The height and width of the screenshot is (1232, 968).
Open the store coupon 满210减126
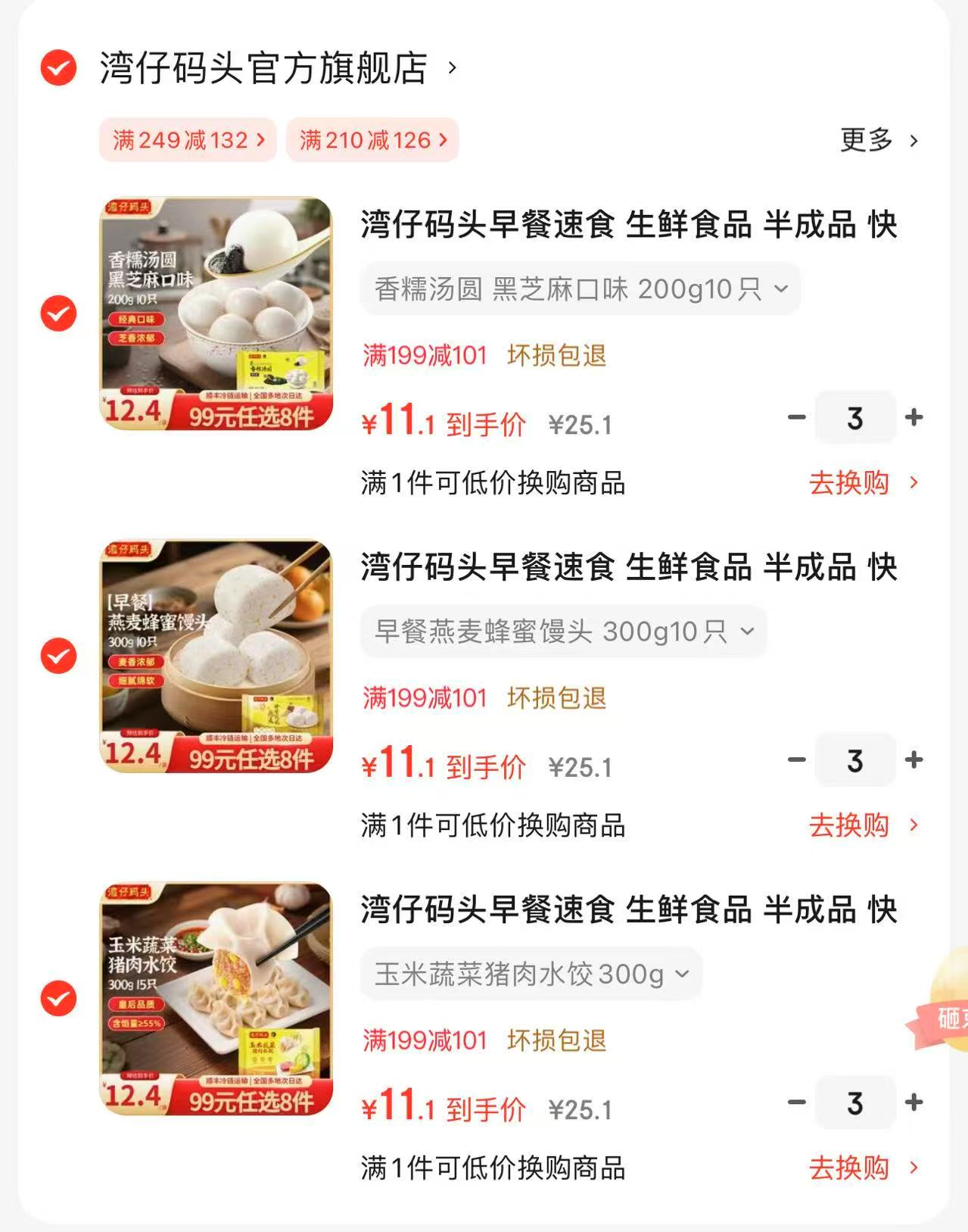(372, 140)
